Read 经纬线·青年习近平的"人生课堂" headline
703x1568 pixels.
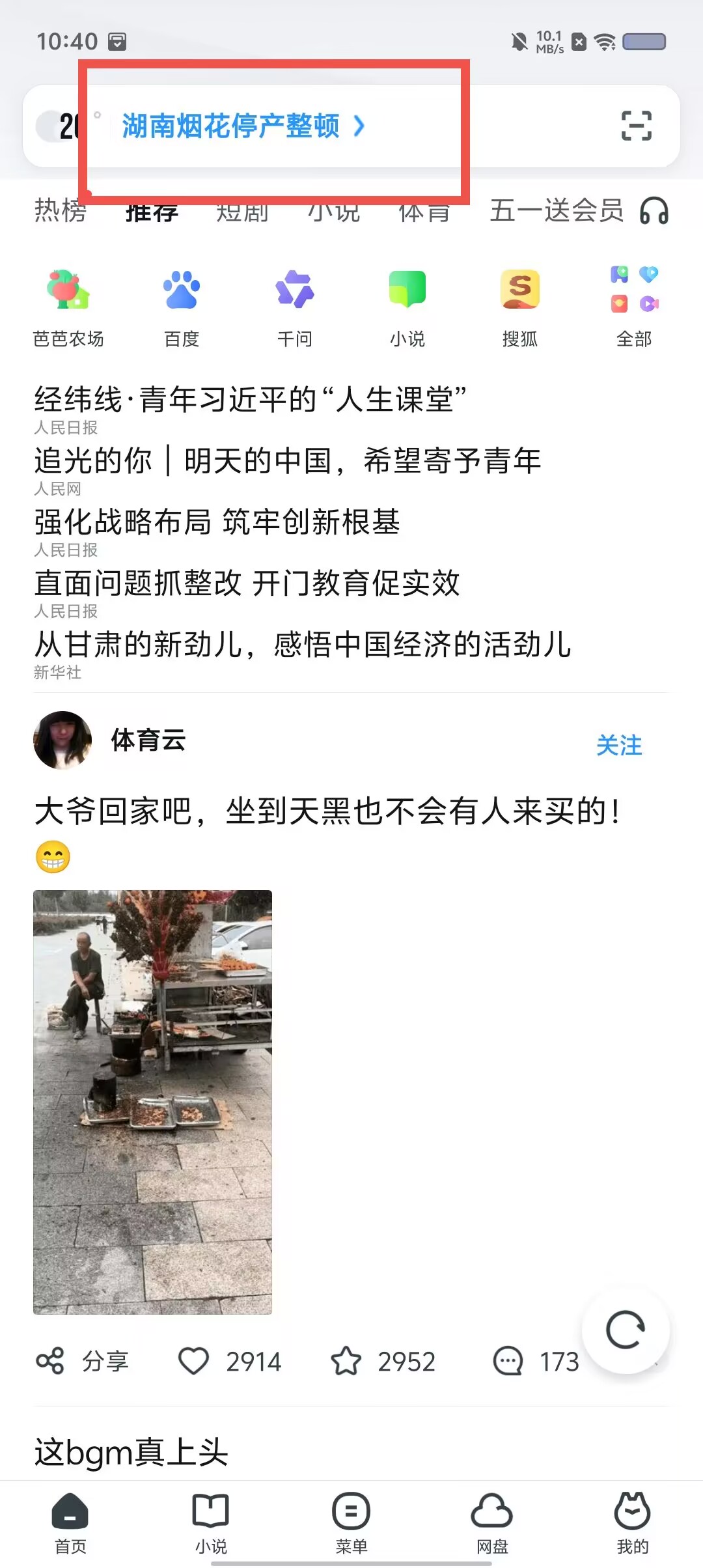coord(251,399)
